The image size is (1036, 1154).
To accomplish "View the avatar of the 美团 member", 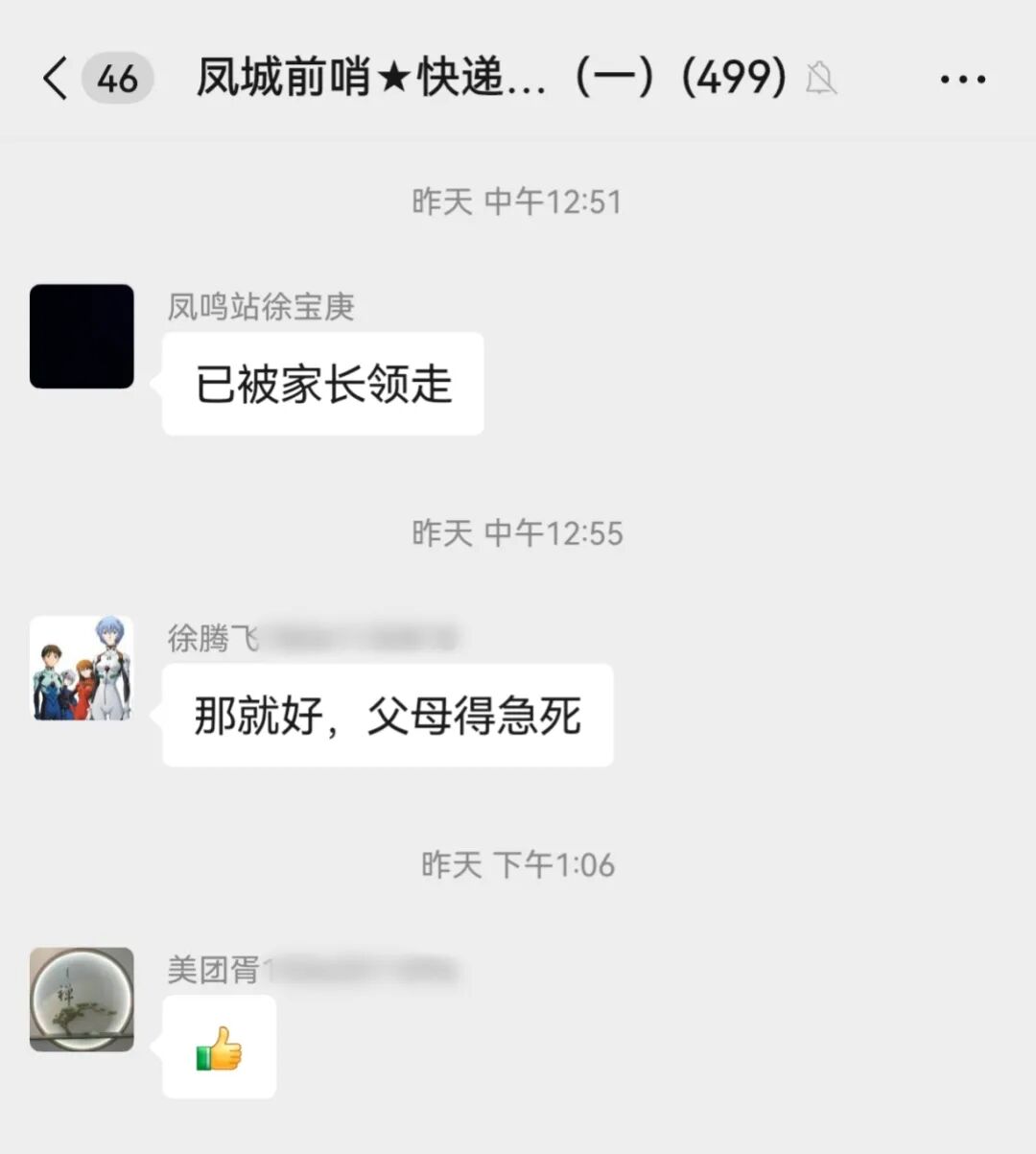I will (x=82, y=1000).
